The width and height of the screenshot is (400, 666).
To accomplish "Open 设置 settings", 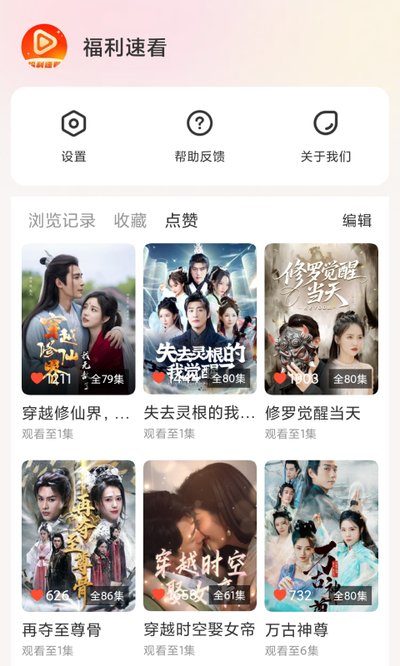I will 74,137.
